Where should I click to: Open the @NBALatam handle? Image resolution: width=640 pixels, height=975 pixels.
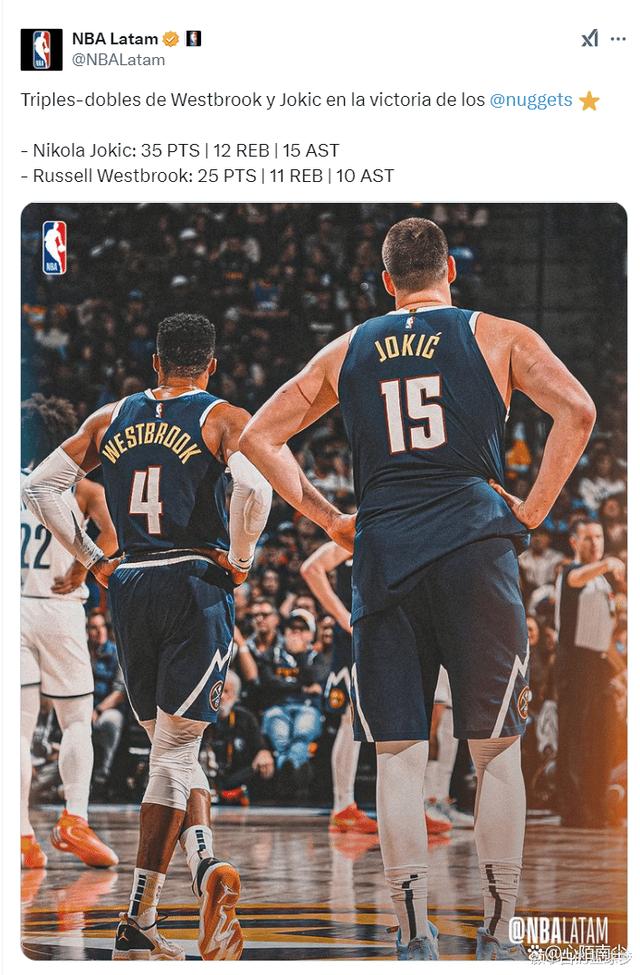(x=119, y=60)
